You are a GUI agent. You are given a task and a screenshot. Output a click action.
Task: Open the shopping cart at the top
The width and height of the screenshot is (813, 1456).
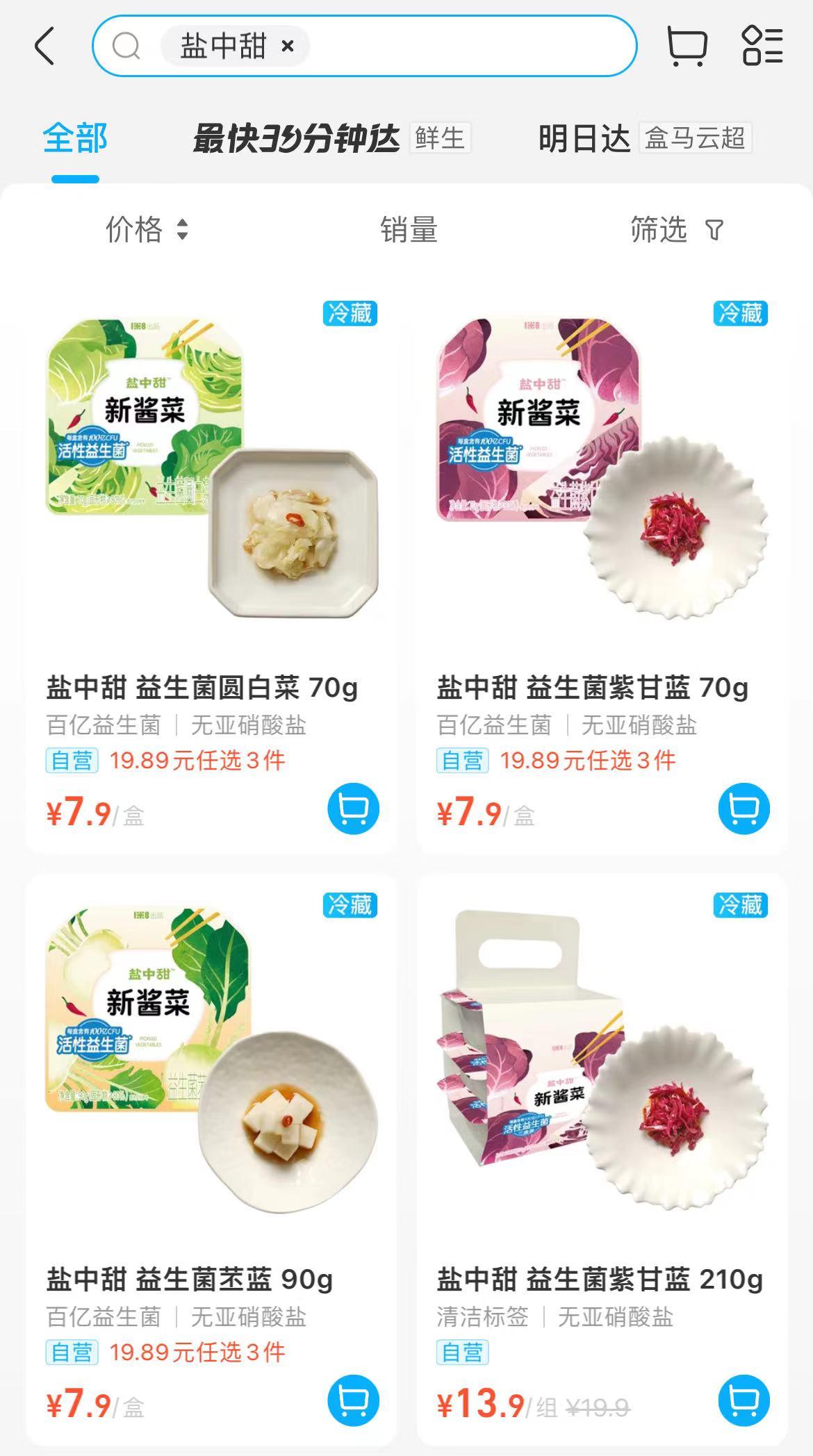pyautogui.click(x=687, y=47)
